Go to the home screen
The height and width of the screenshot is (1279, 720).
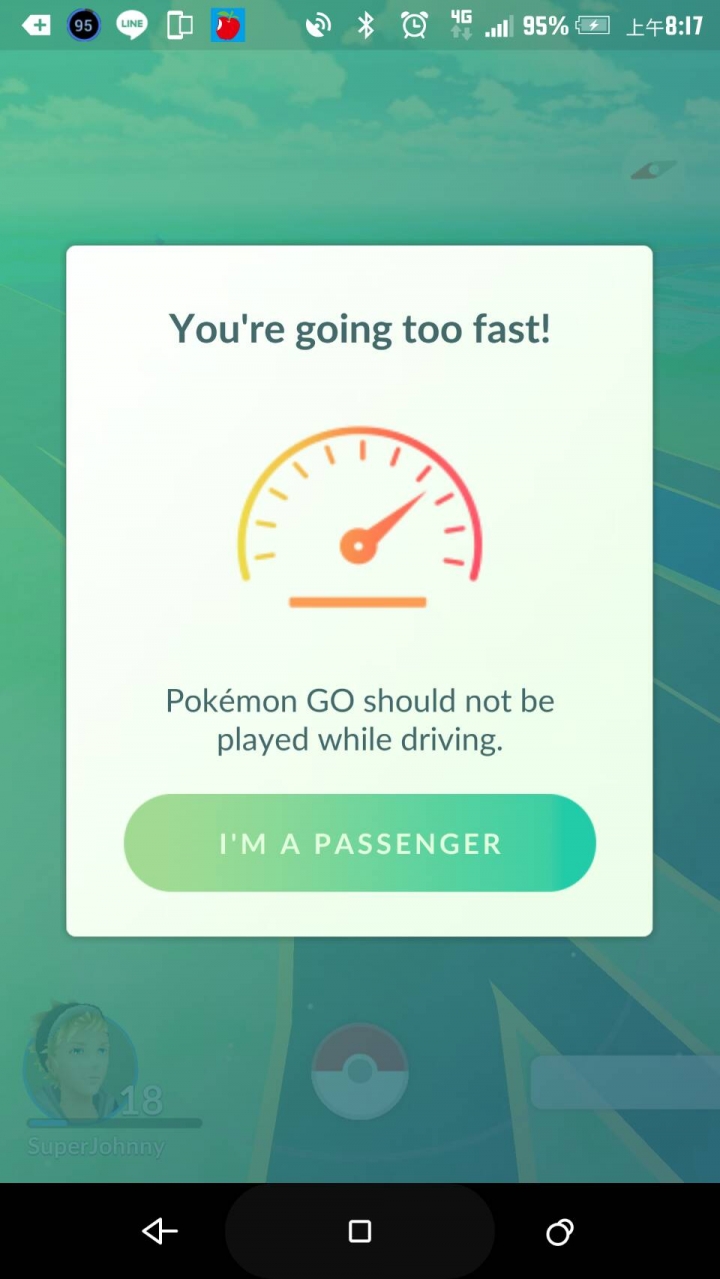[x=360, y=1231]
